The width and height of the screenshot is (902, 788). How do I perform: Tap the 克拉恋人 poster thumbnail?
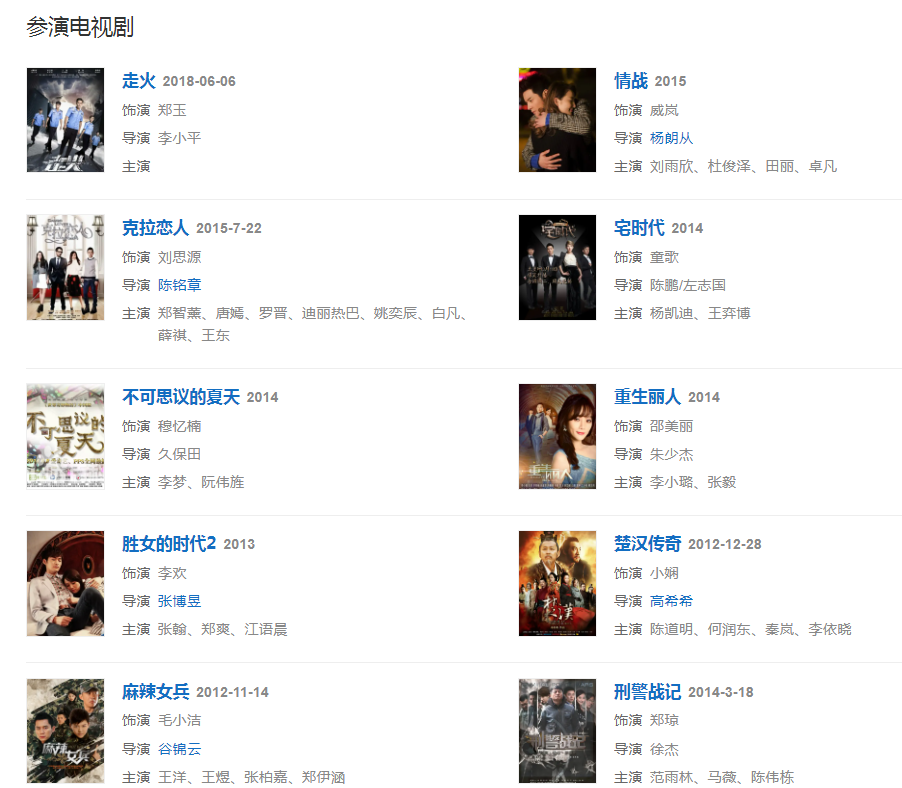pos(65,267)
